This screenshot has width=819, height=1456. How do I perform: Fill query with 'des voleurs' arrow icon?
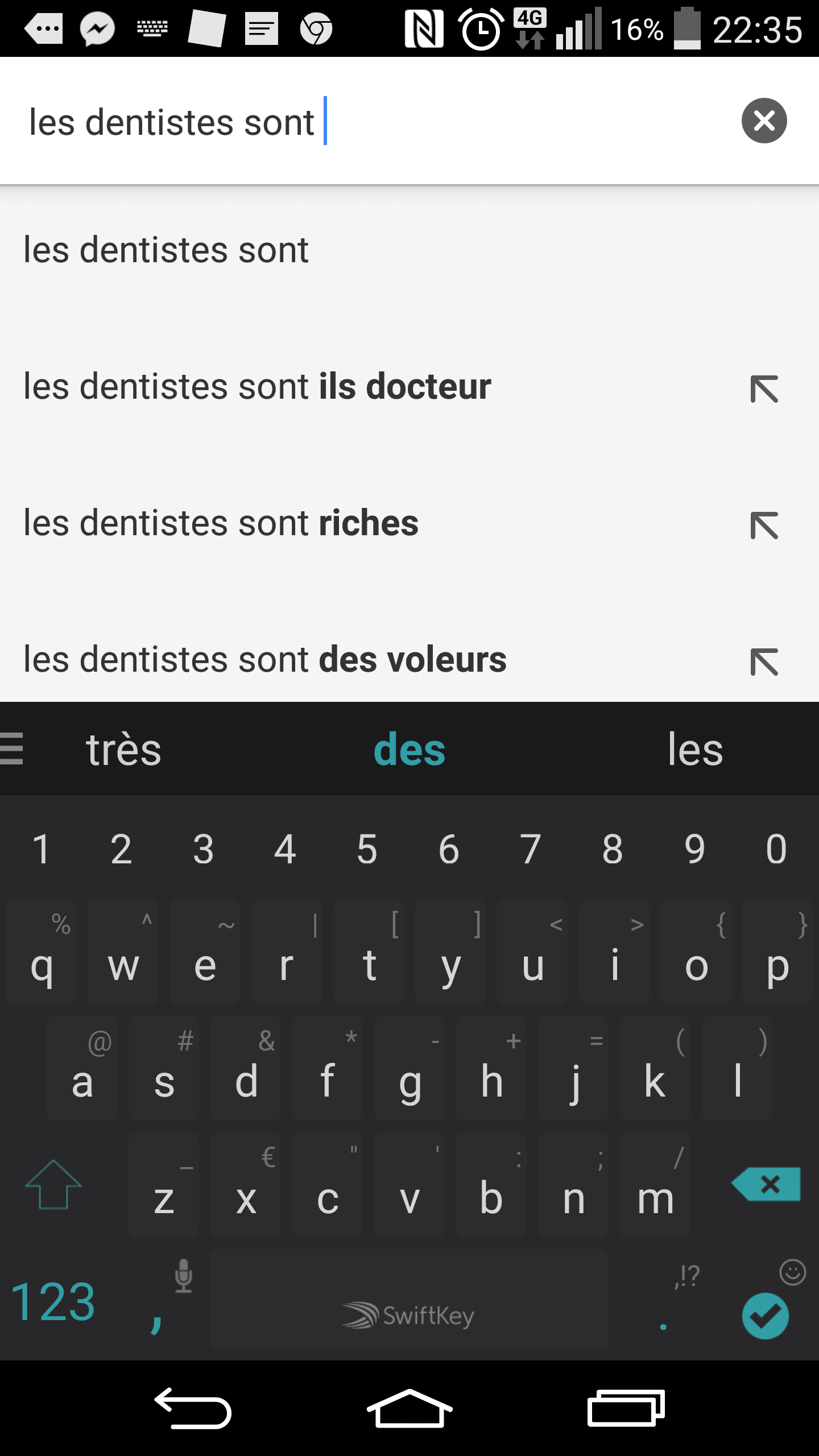pos(764,662)
